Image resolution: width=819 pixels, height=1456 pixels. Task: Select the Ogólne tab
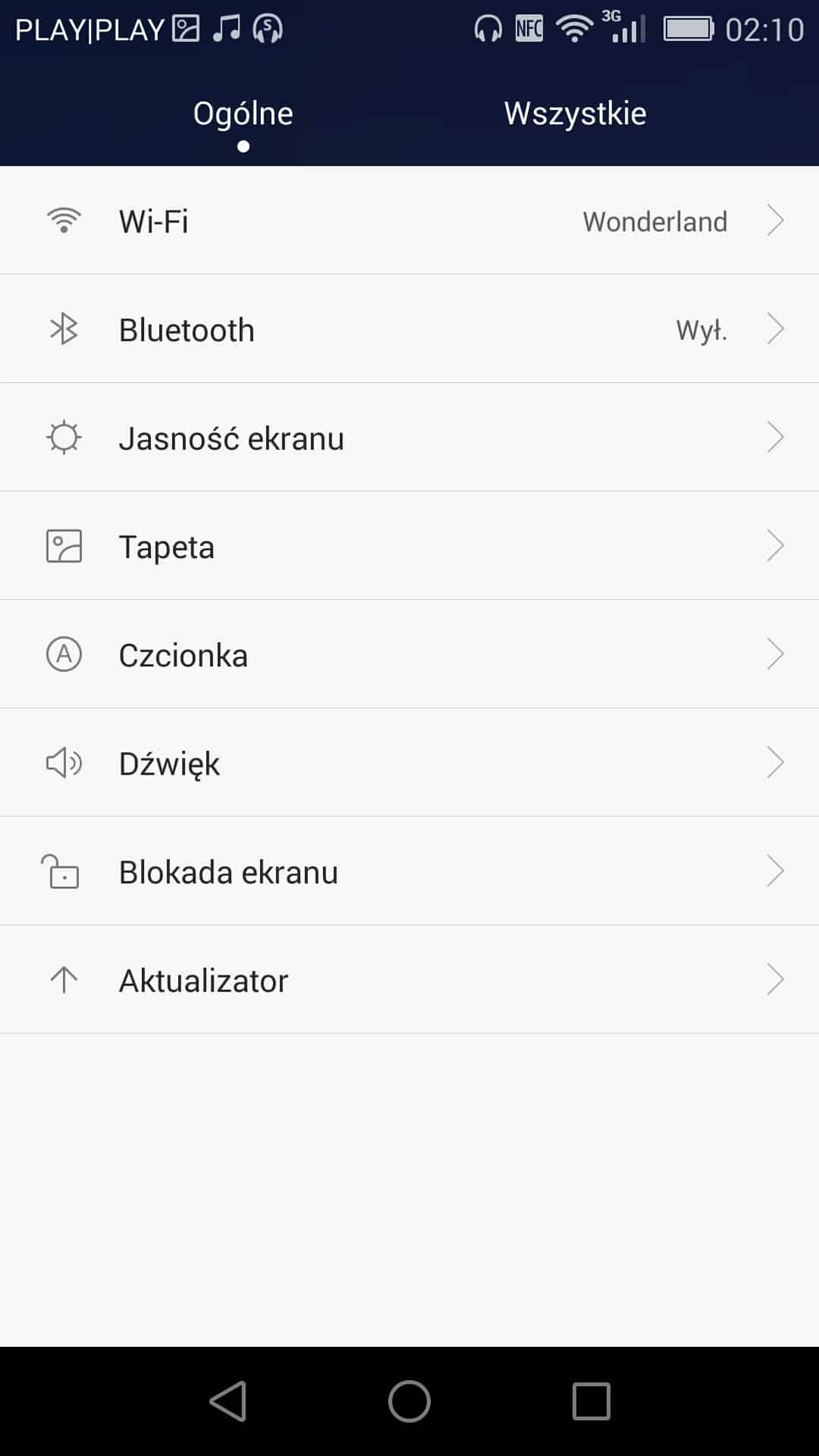(243, 114)
